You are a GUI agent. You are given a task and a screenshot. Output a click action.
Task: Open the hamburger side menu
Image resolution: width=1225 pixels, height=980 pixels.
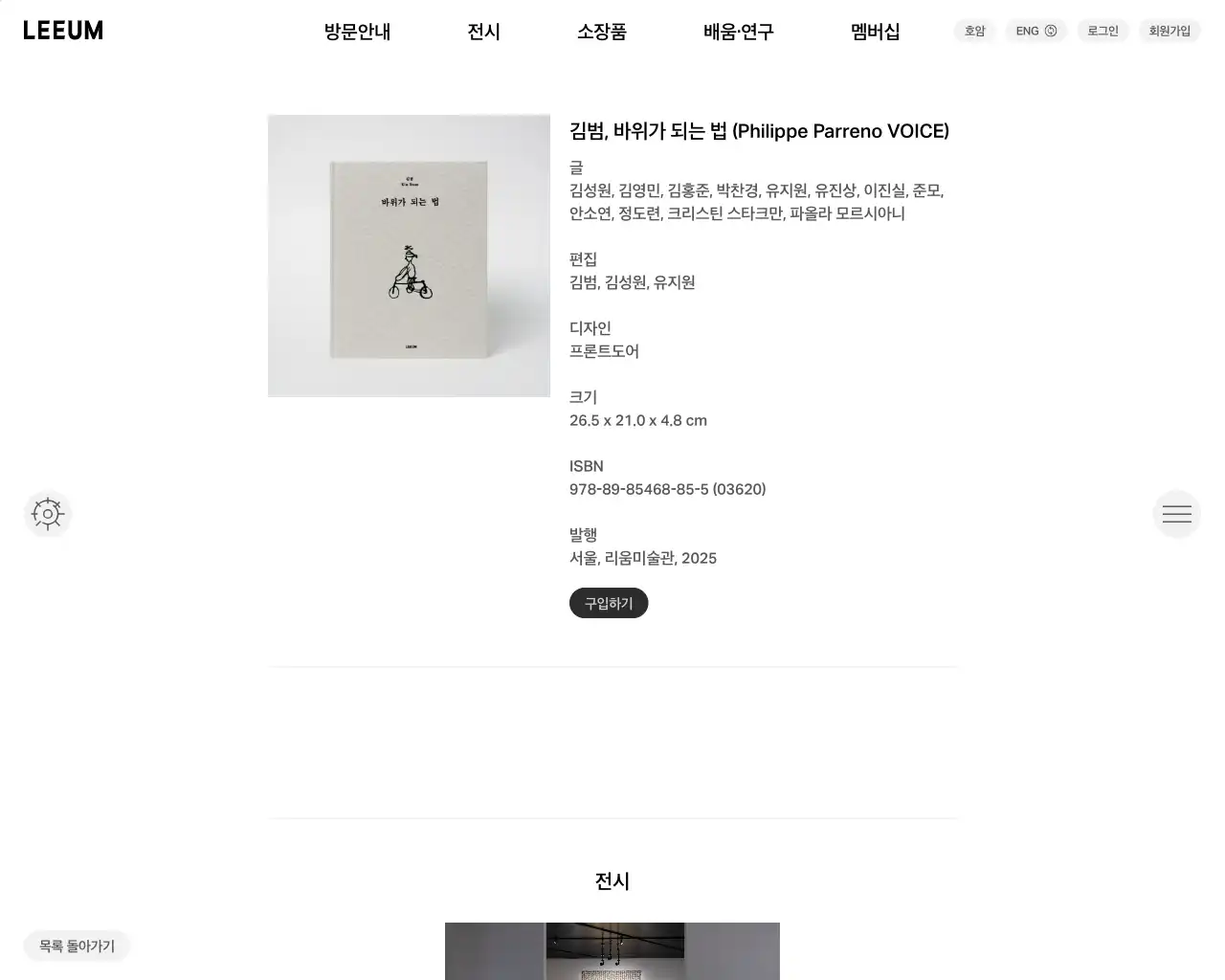pos(1176,514)
